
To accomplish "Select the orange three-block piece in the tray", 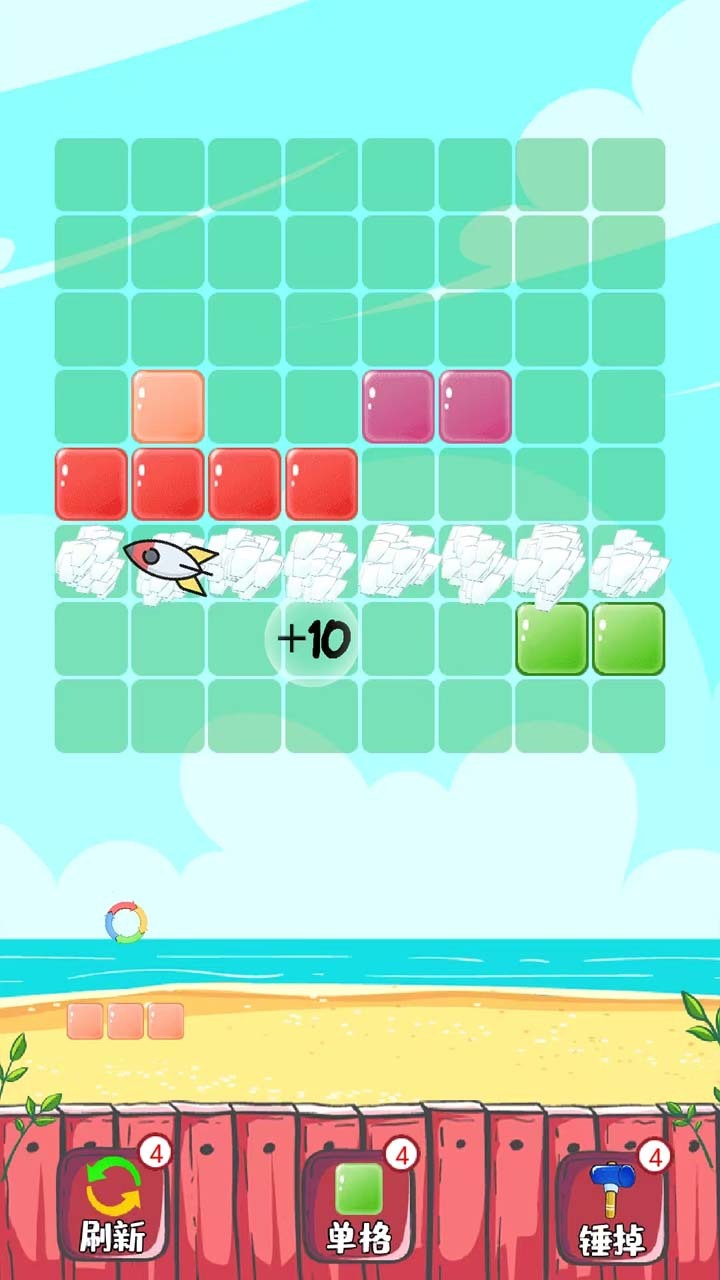I will [x=126, y=1021].
